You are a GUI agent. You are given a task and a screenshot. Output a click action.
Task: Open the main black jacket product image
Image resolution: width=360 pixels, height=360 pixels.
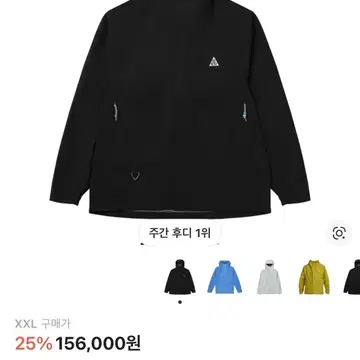click(x=180, y=108)
